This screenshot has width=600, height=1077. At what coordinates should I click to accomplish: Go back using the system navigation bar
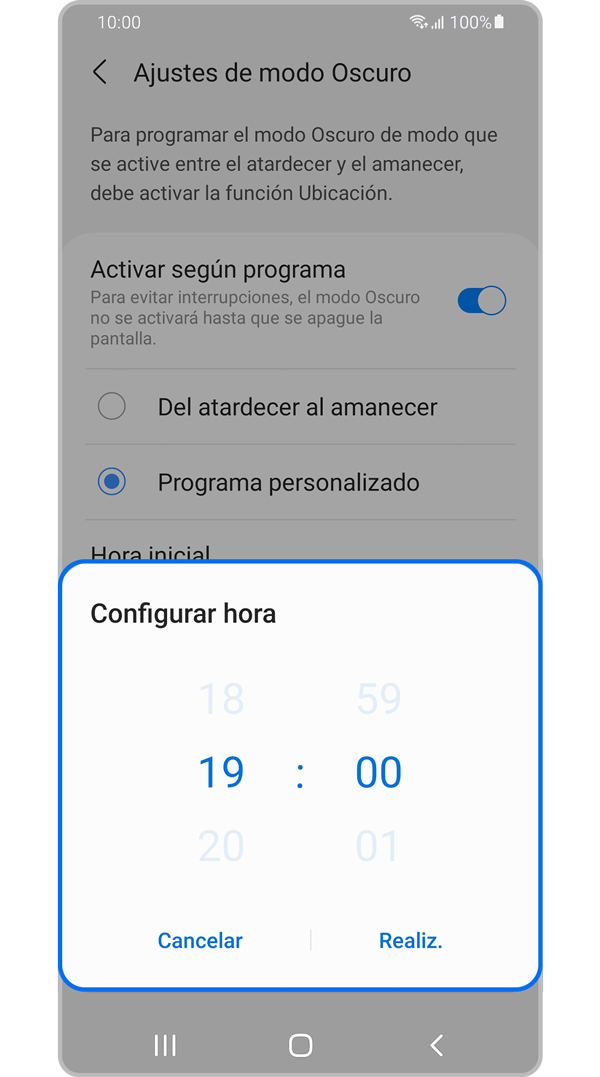tap(436, 1045)
